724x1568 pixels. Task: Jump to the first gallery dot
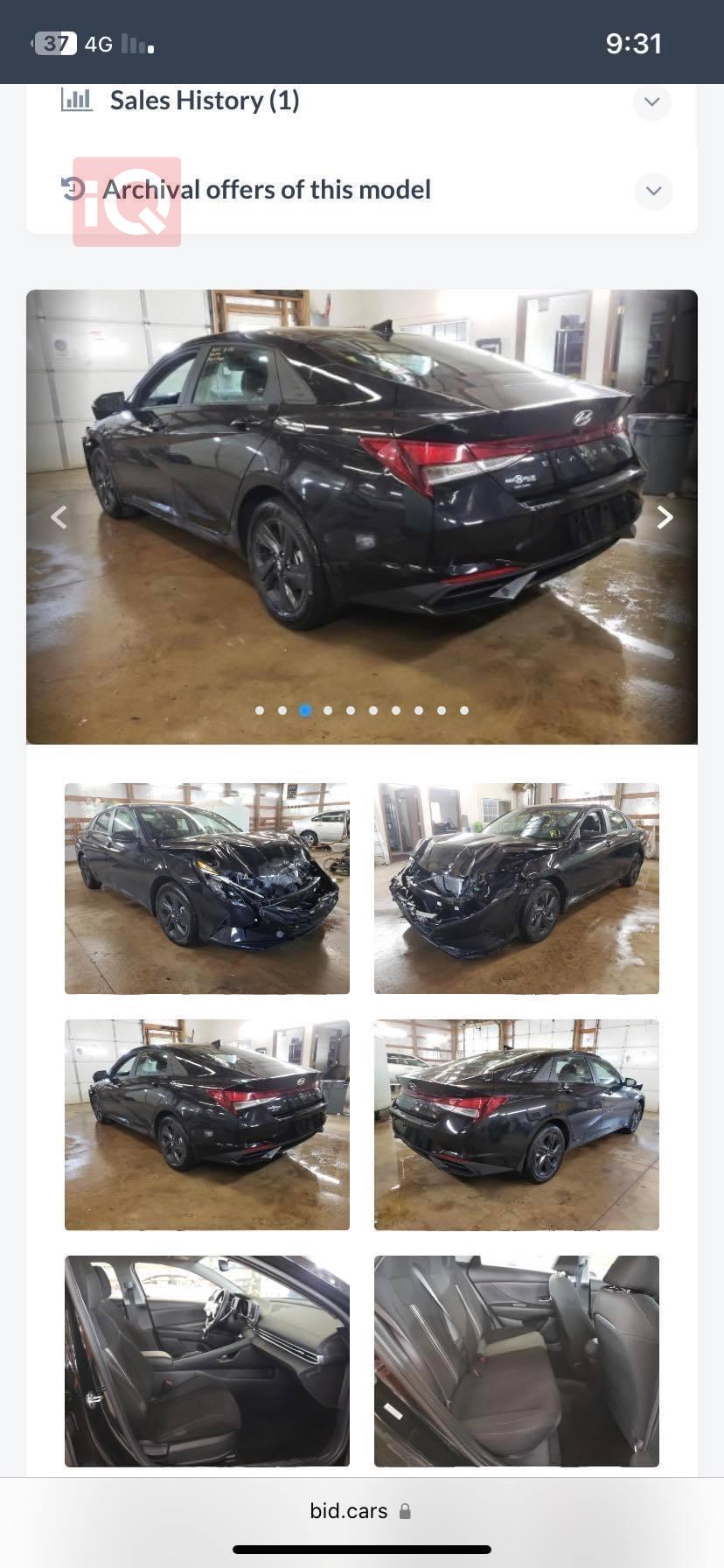[x=260, y=710]
